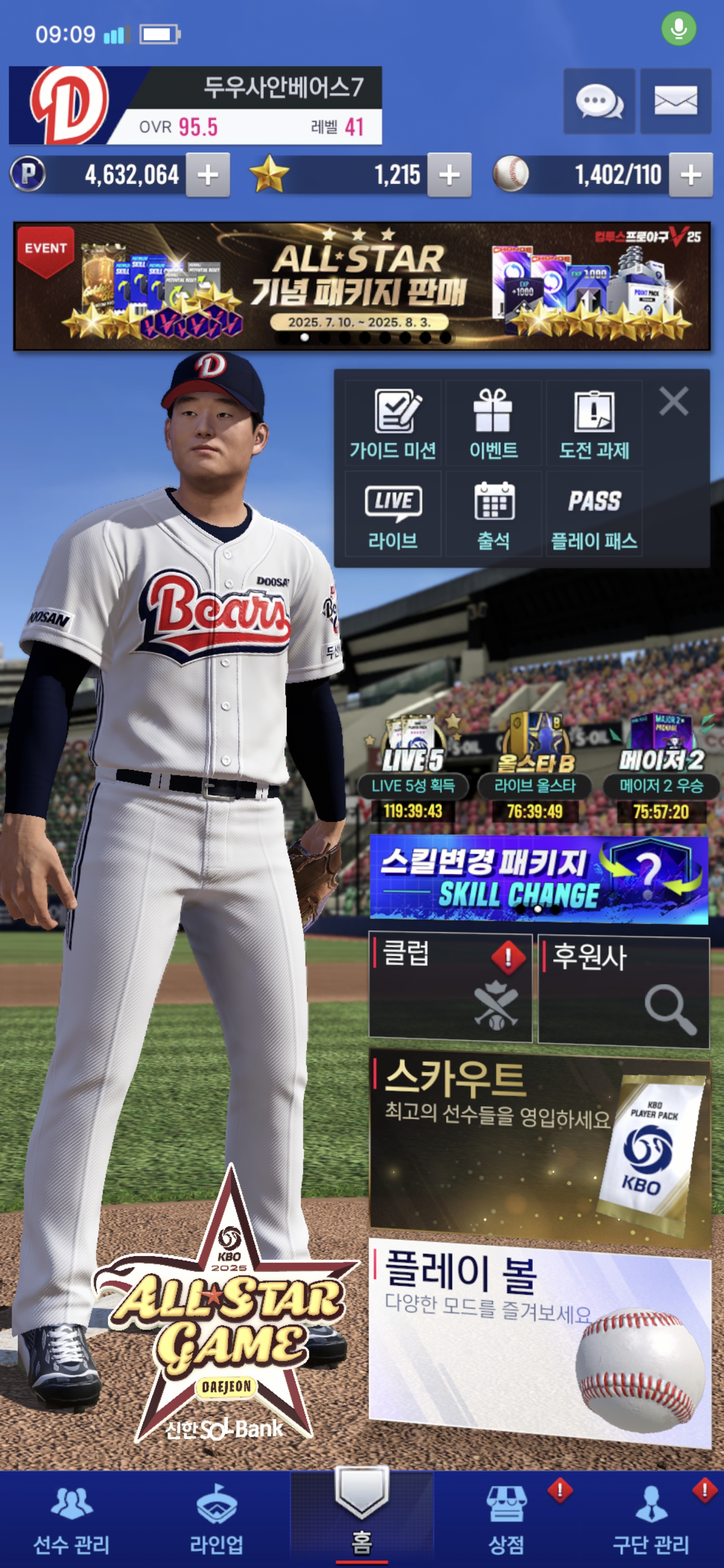Add more baseballs with the plus button
Image resolution: width=724 pixels, height=1568 pixels.
(x=690, y=175)
